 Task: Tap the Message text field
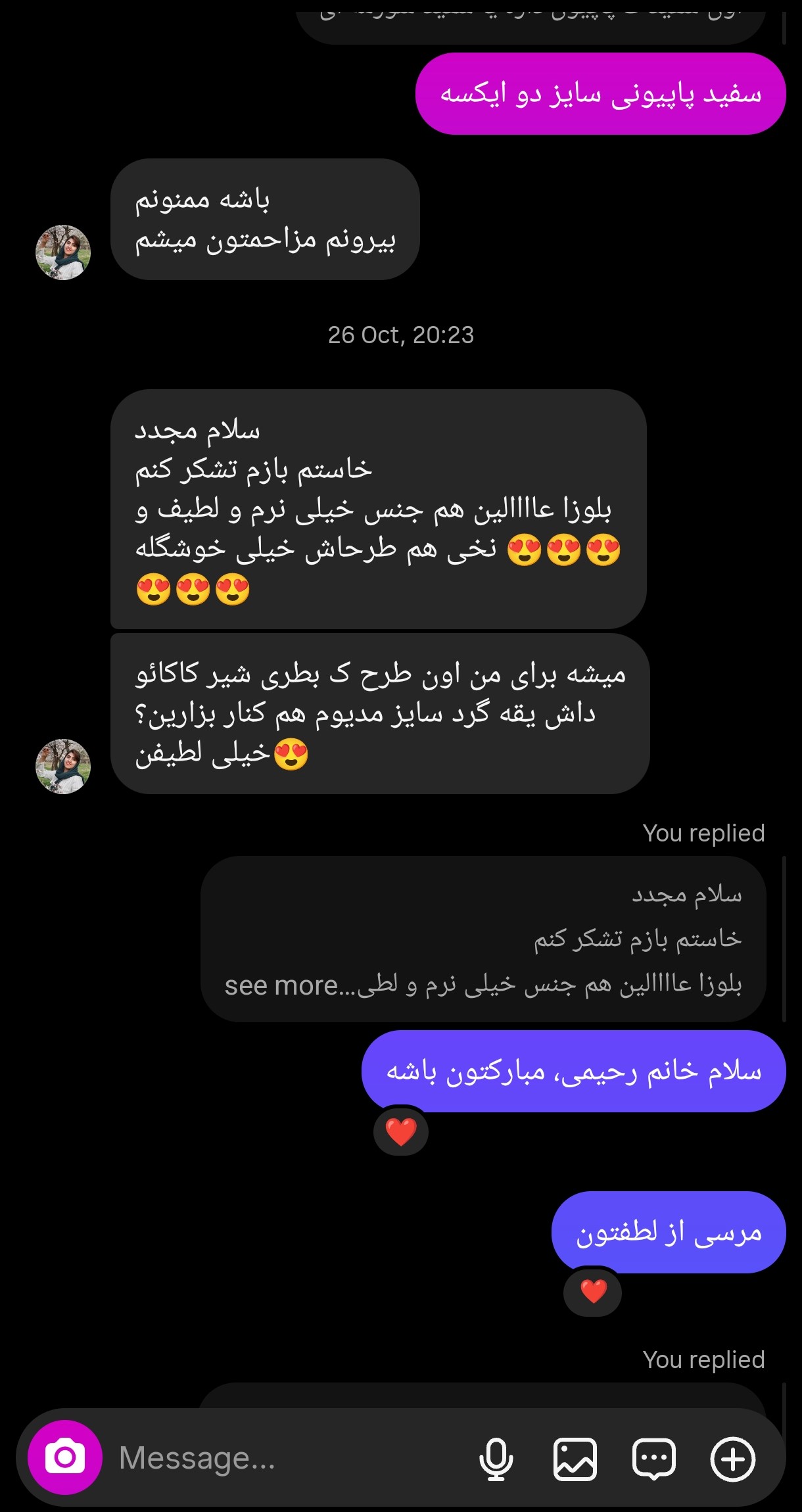coord(283,1457)
